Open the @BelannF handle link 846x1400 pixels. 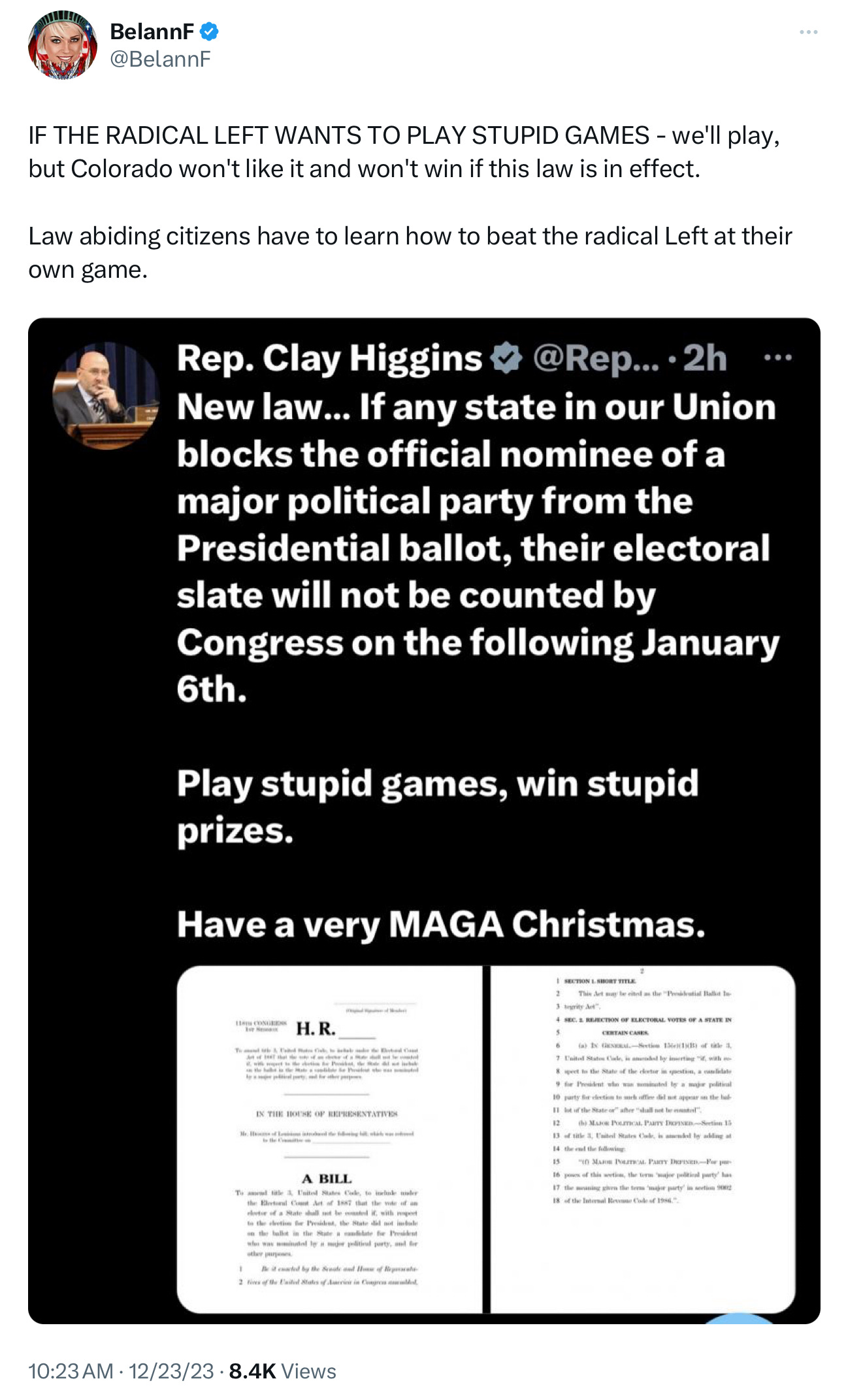click(160, 59)
